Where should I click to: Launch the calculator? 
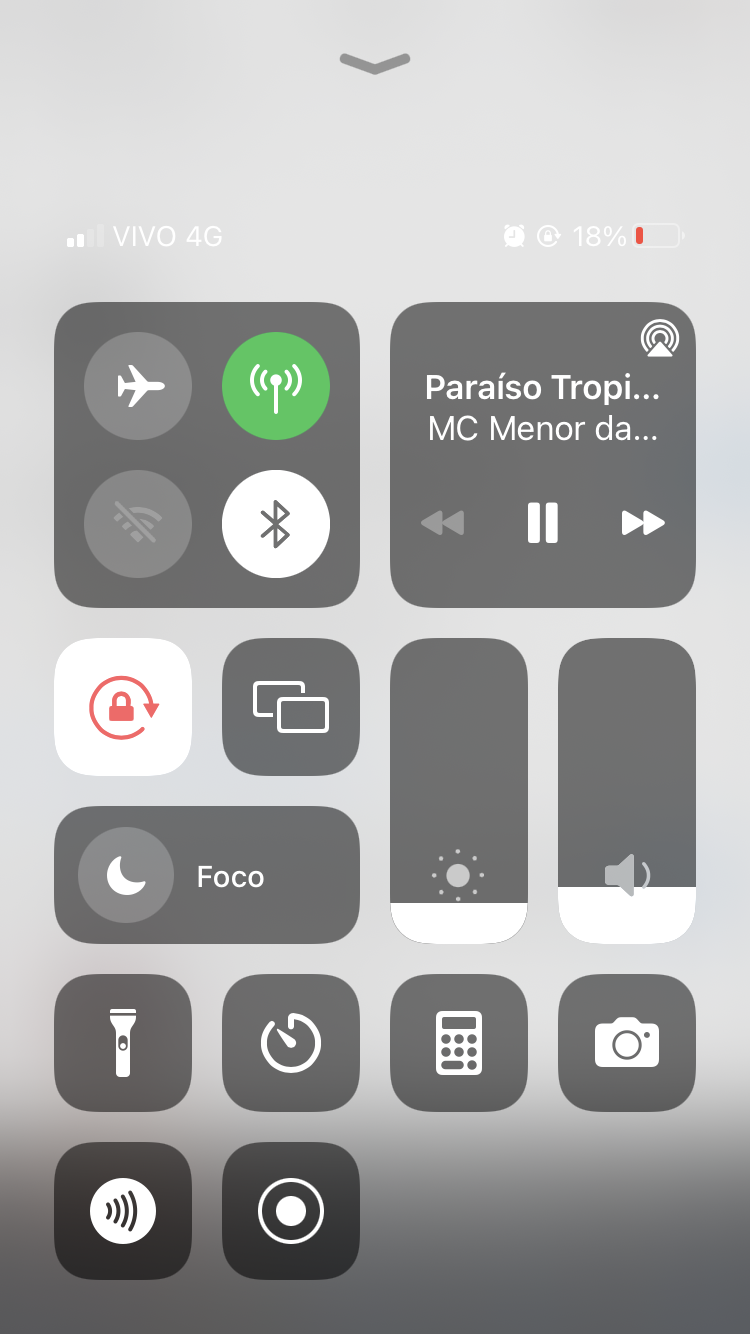point(459,1043)
